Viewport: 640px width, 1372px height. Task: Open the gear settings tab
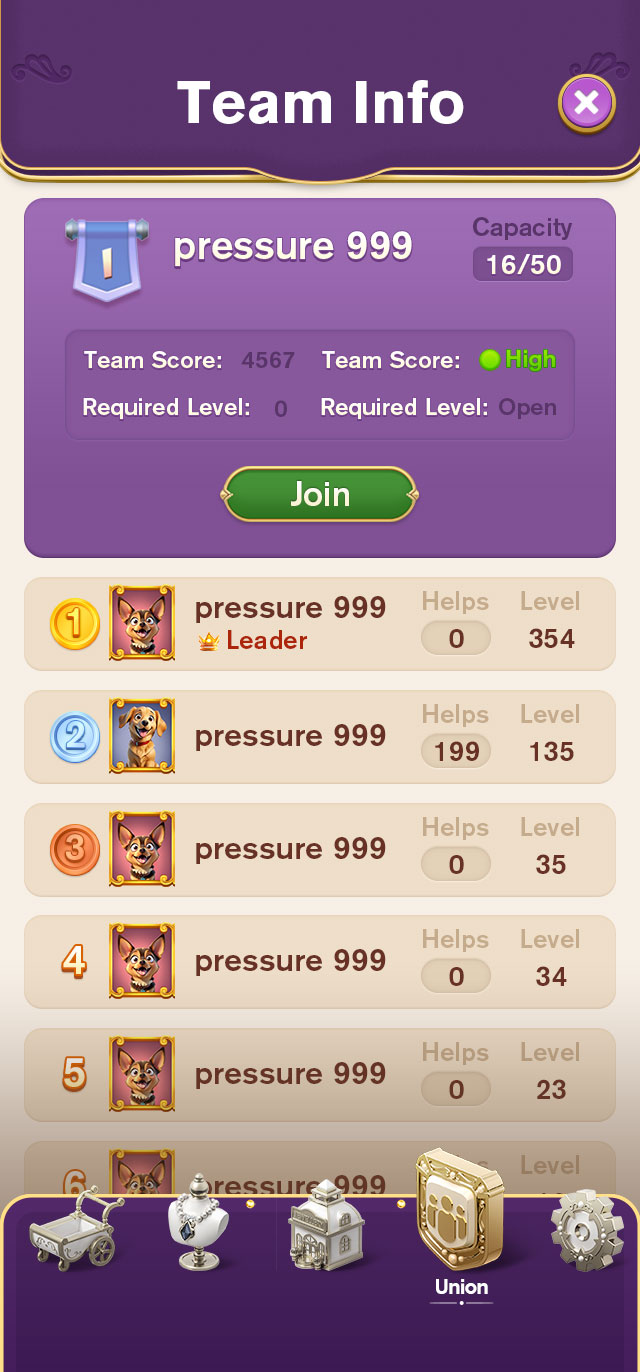(588, 1229)
